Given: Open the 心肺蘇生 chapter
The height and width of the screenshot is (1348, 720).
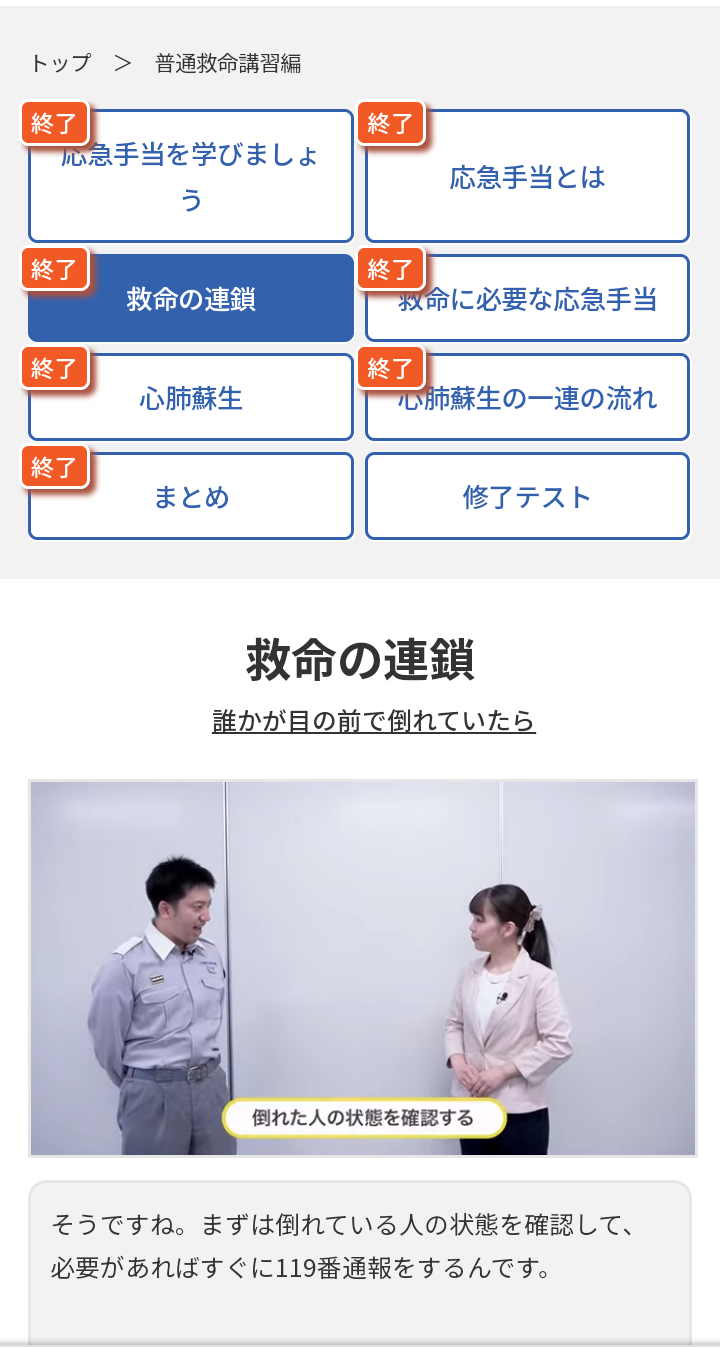Looking at the screenshot, I should 191,398.
